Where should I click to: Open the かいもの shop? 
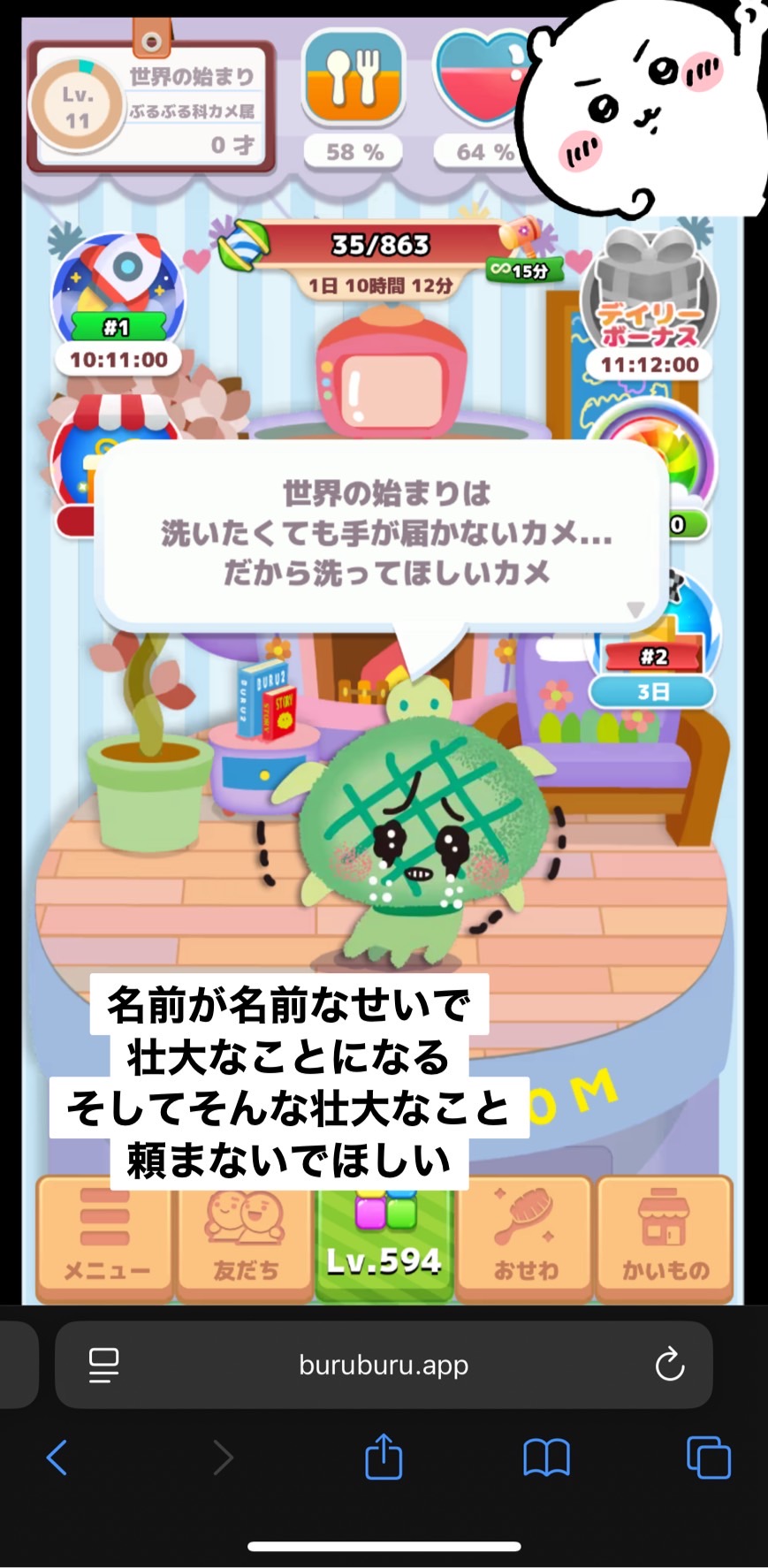[665, 1239]
